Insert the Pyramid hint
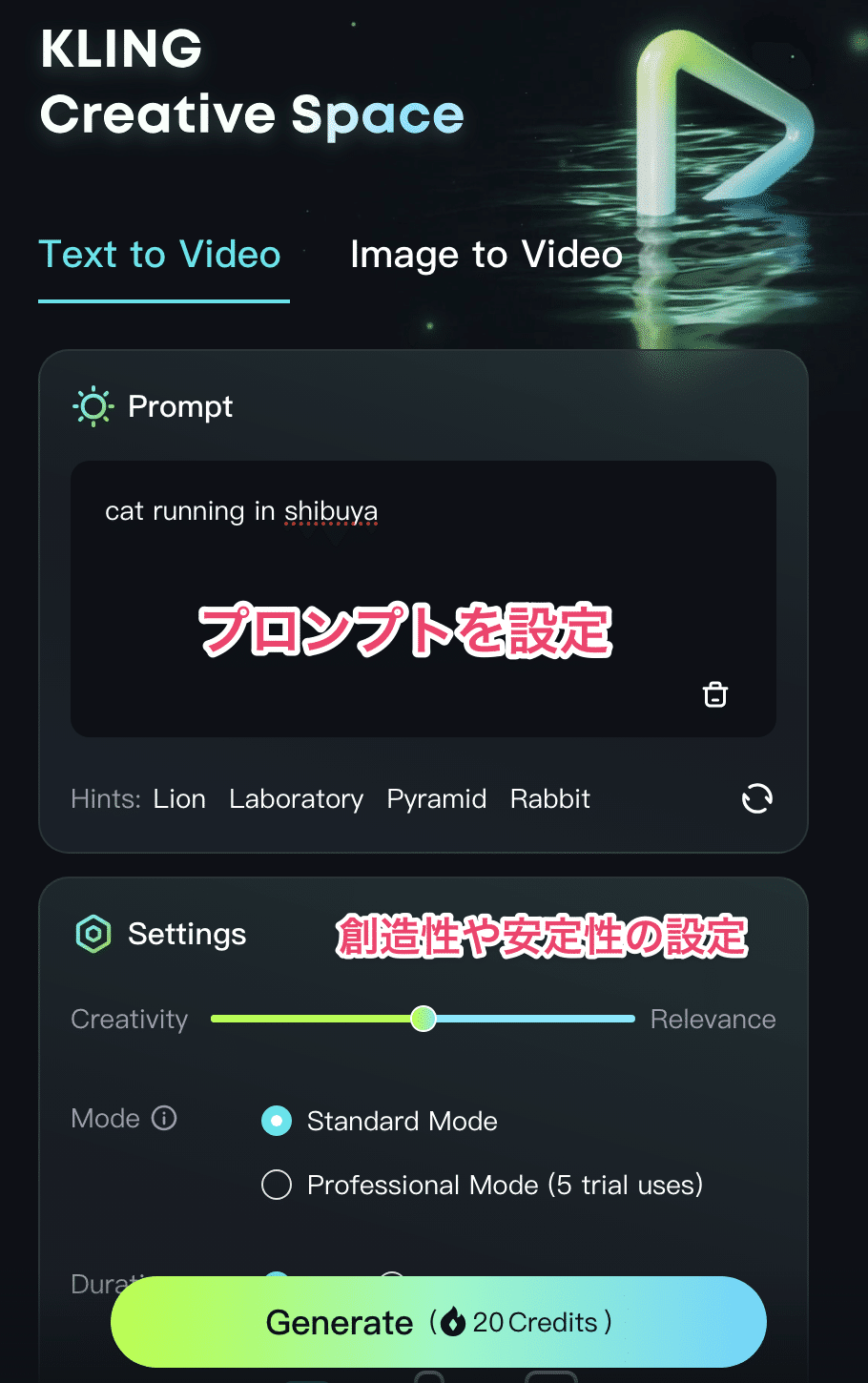The width and height of the screenshot is (868, 1383). pos(437,799)
